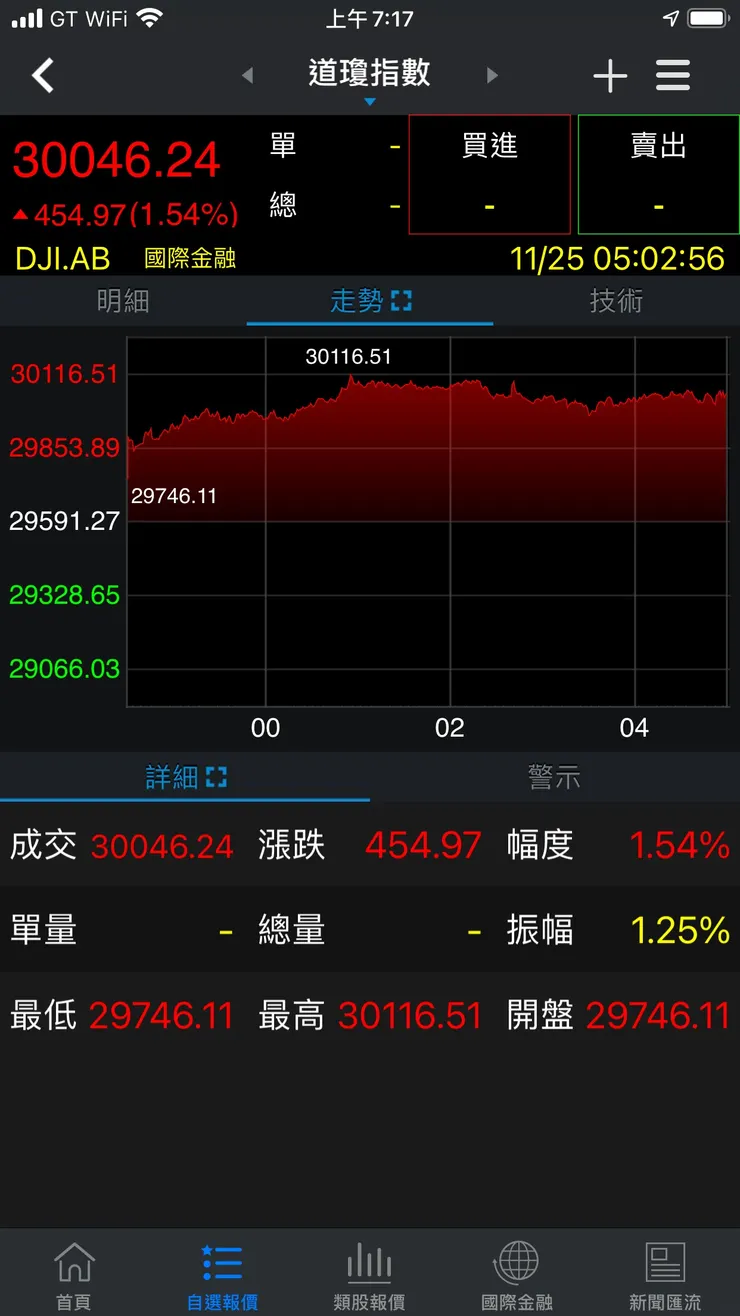Tap the plus icon to add symbol
Image resolution: width=740 pixels, height=1316 pixels.
(610, 75)
